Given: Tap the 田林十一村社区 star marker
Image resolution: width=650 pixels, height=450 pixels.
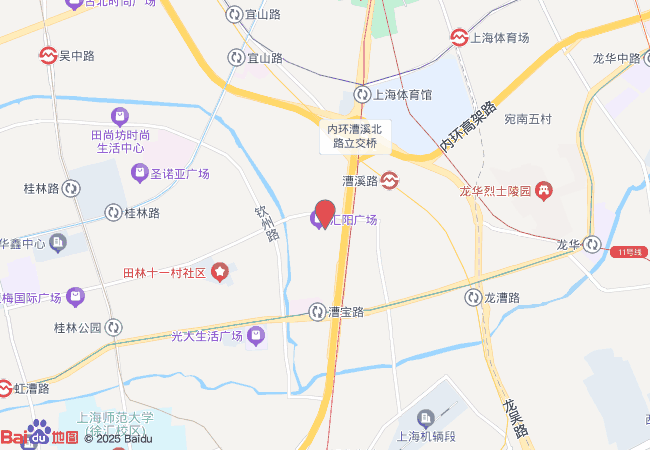Looking at the screenshot, I should point(220,272).
